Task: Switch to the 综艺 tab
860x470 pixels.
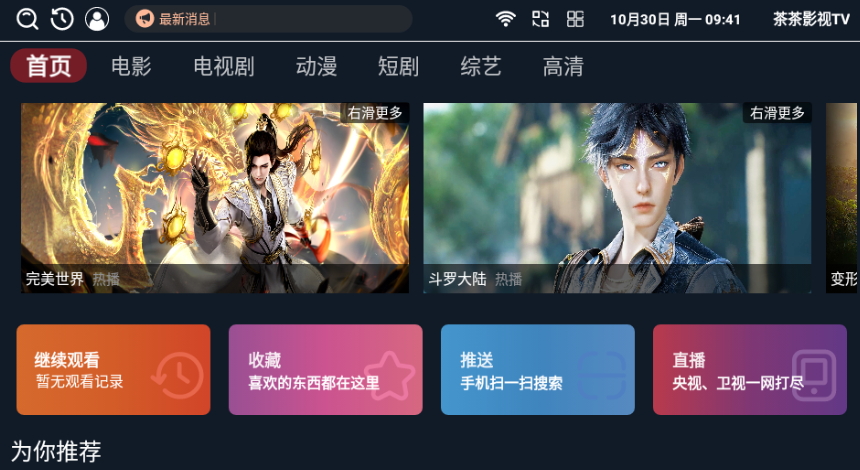Action: (x=480, y=67)
